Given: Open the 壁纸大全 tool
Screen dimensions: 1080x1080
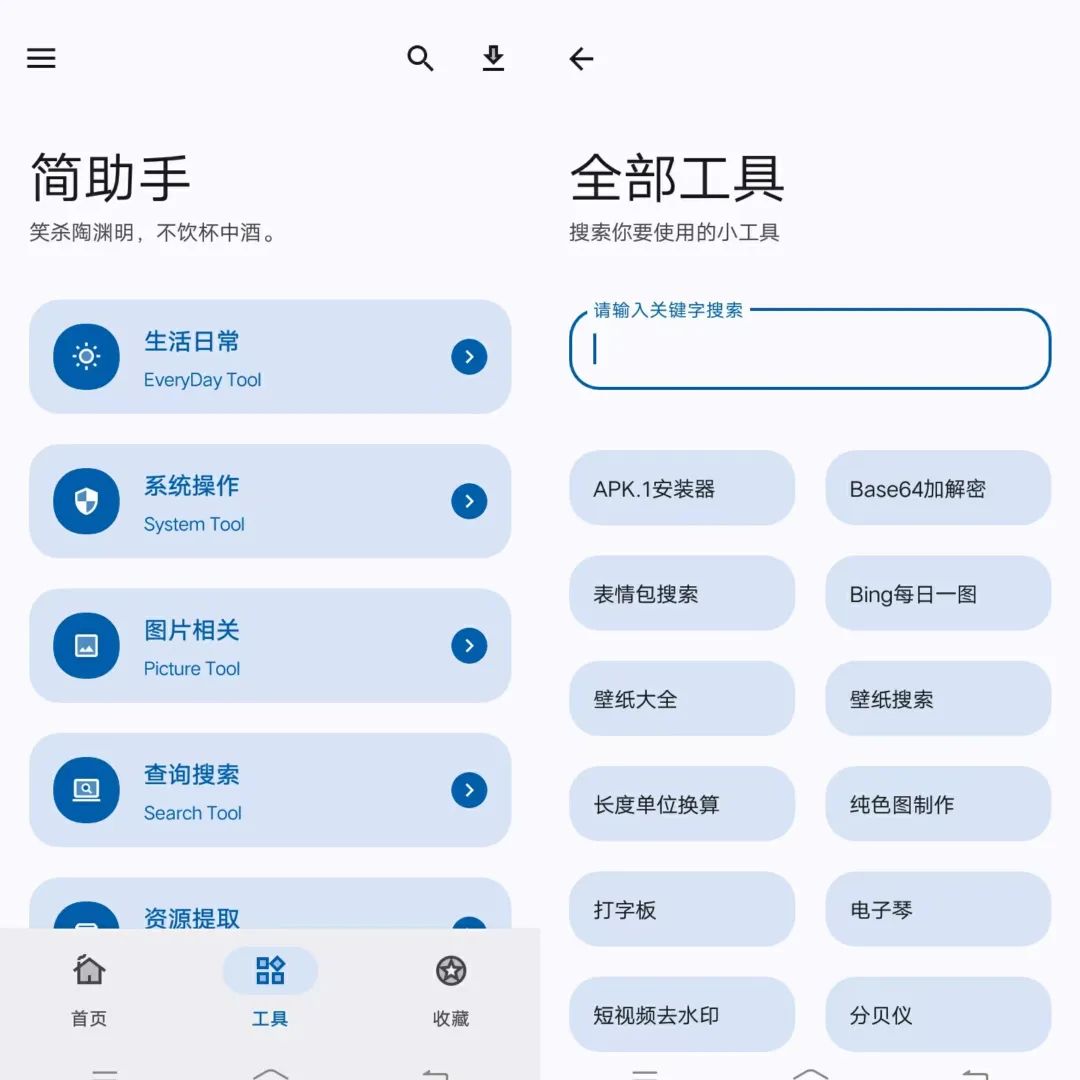Looking at the screenshot, I should tap(681, 699).
